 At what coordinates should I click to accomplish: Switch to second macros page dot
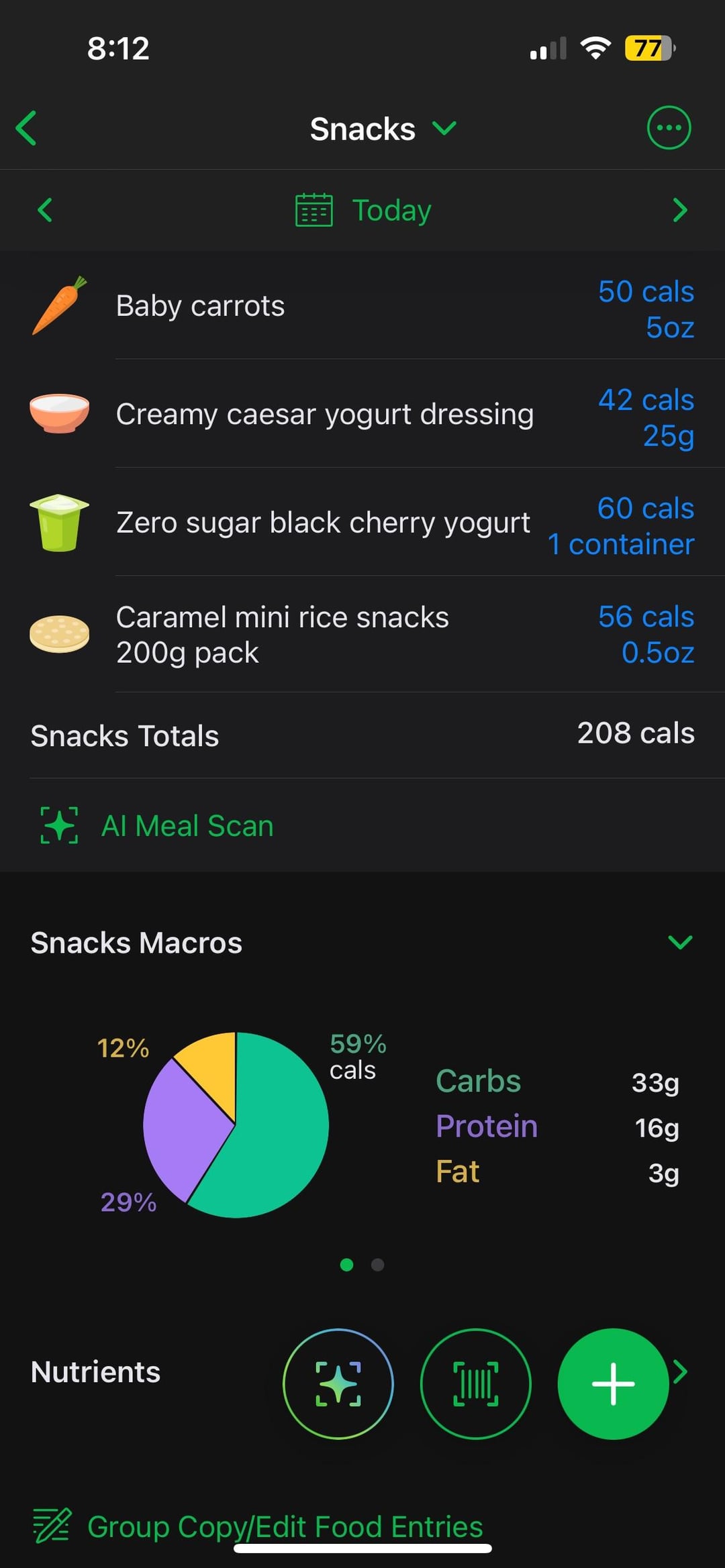point(378,1265)
